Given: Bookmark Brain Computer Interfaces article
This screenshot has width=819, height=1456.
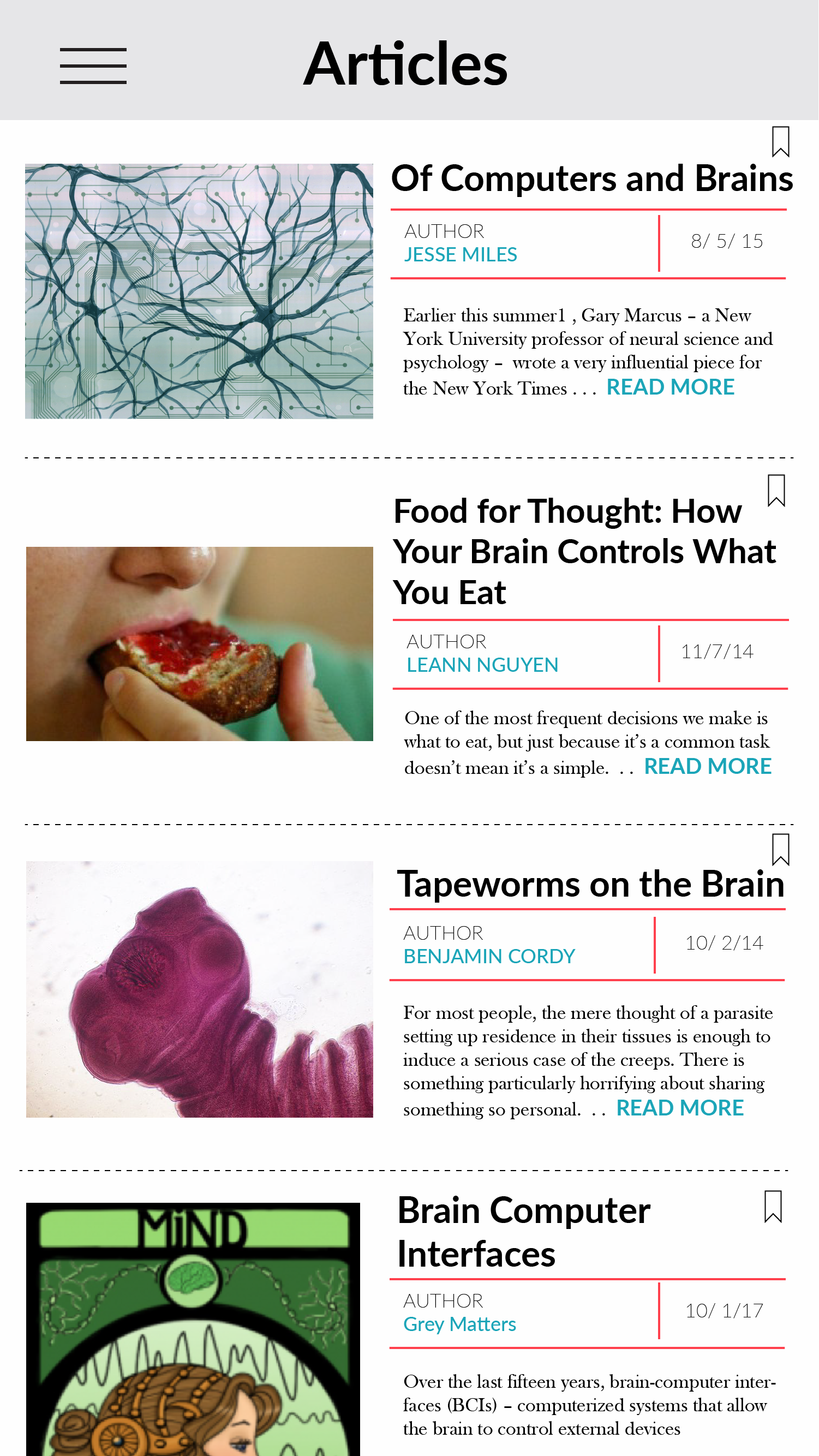Looking at the screenshot, I should click(x=773, y=1206).
